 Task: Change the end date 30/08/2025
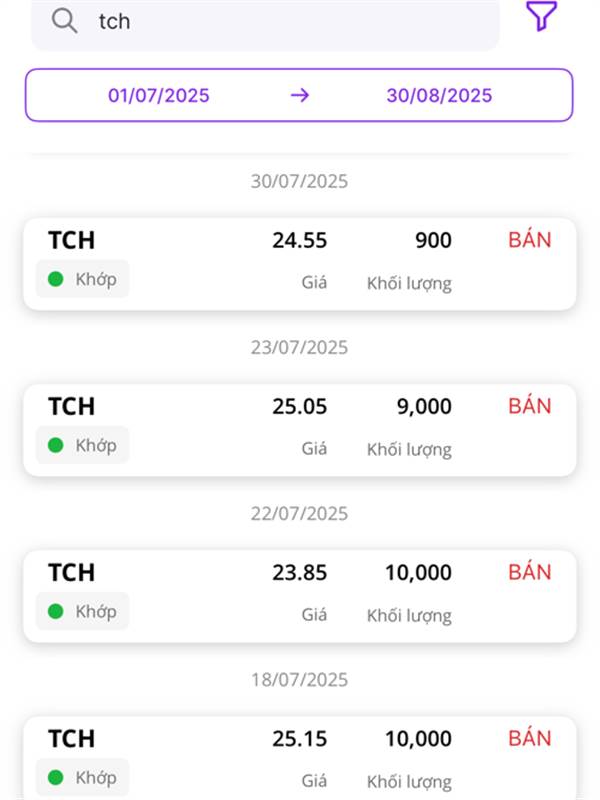439,95
